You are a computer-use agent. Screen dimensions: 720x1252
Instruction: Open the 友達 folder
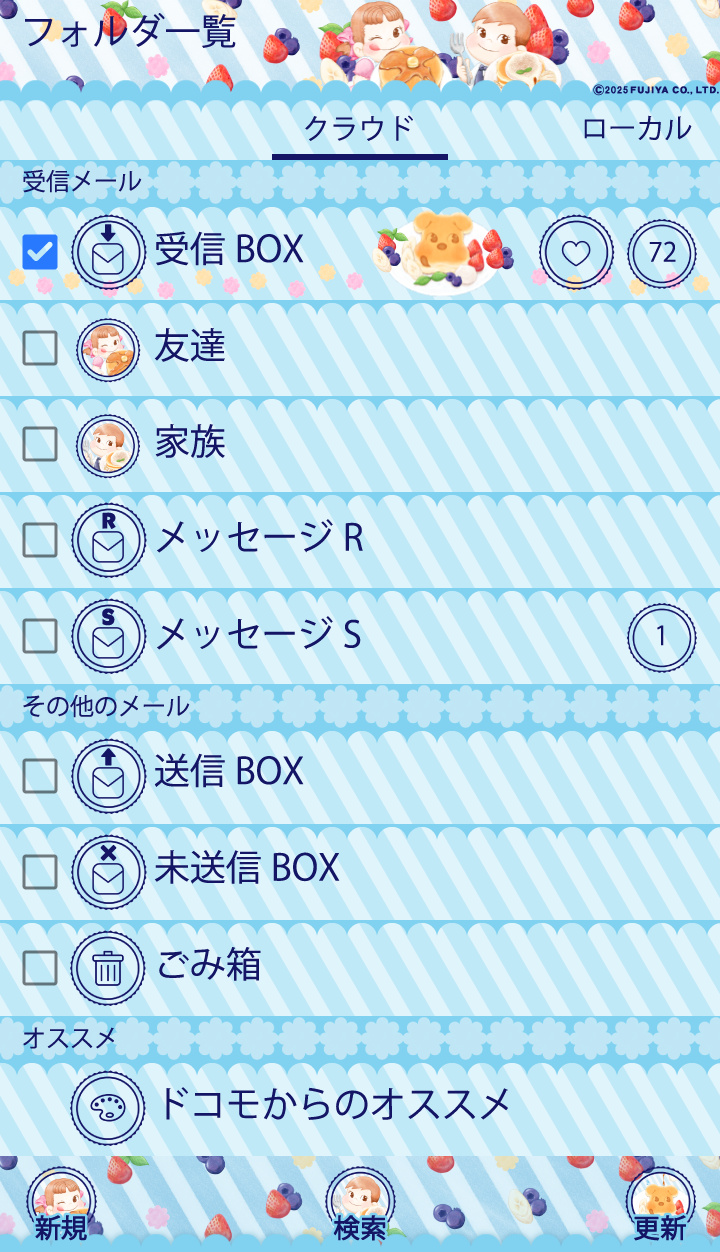point(190,346)
